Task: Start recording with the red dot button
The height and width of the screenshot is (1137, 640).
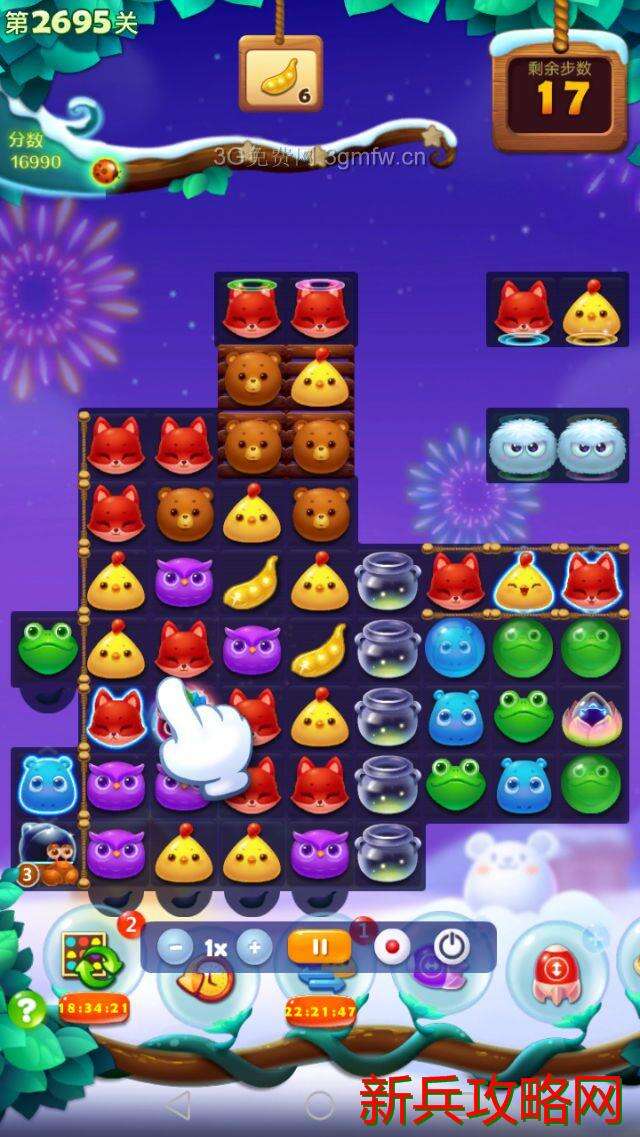Action: click(392, 947)
